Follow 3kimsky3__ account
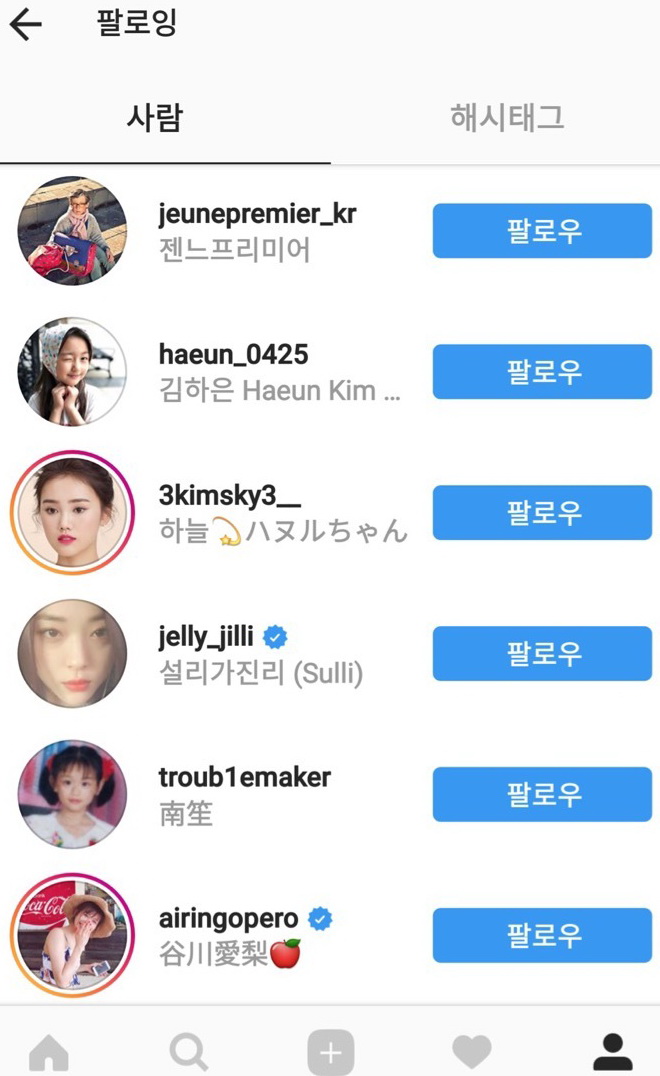This screenshot has height=1076, width=660. tap(542, 513)
